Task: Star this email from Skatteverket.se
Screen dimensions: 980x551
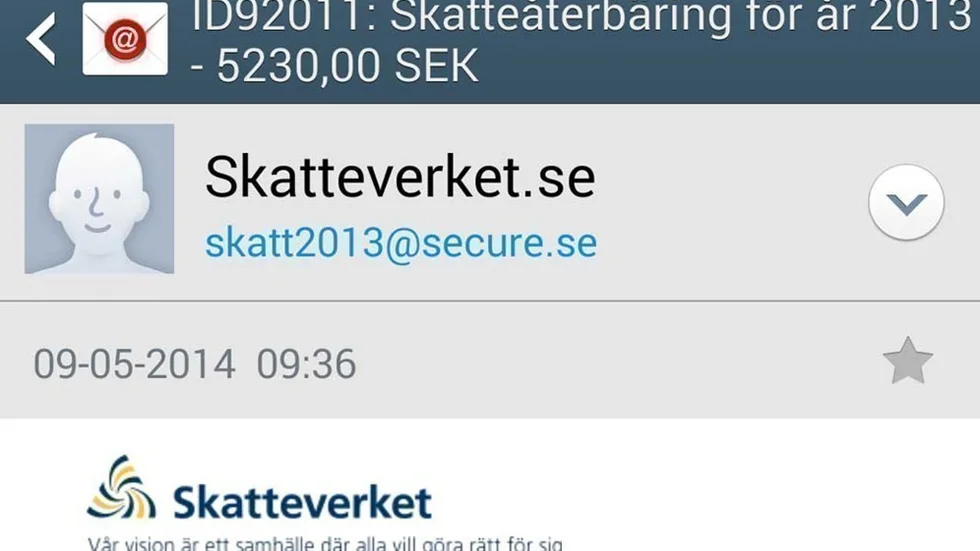Action: tap(907, 361)
